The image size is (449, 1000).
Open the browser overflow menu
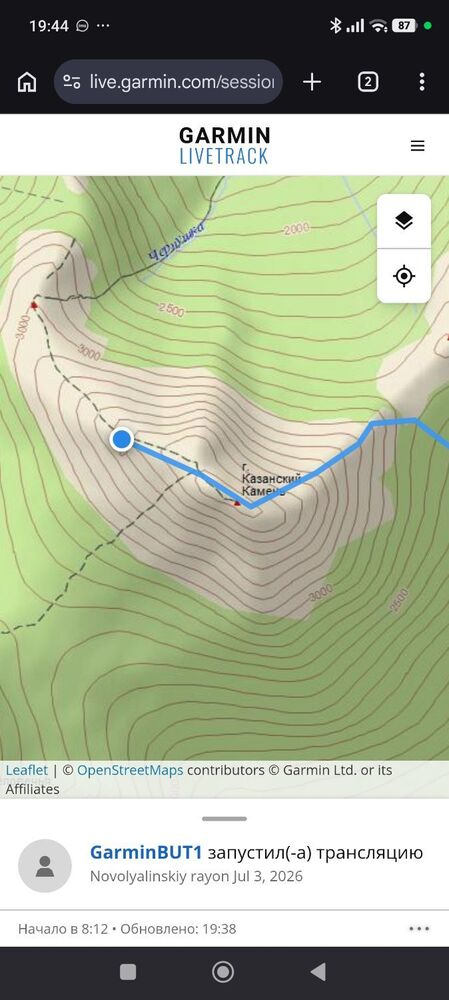point(422,82)
